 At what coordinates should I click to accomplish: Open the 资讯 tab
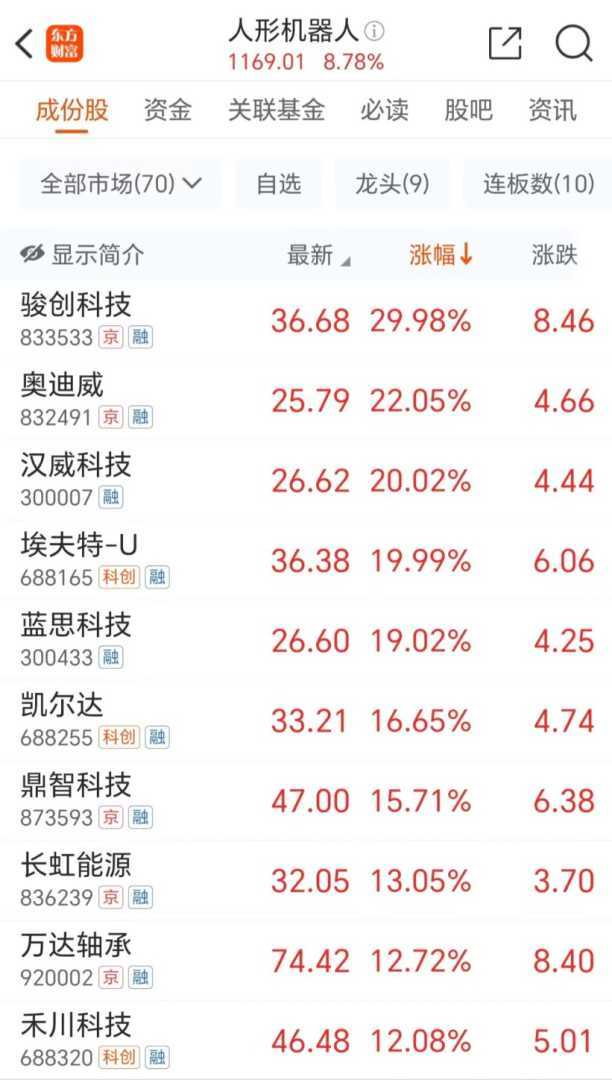552,110
